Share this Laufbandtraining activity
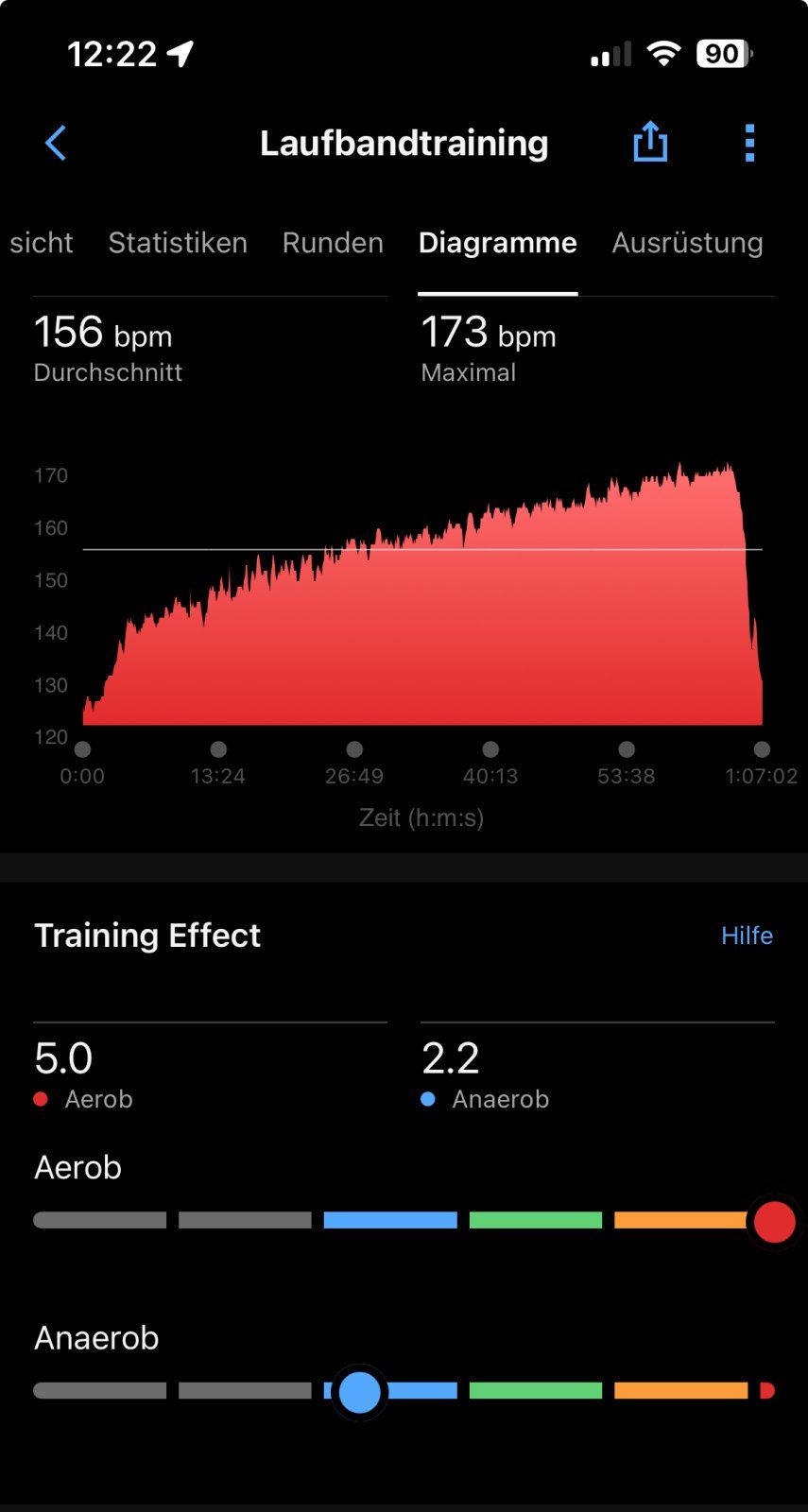Image resolution: width=808 pixels, height=1512 pixels. pyautogui.click(x=650, y=143)
